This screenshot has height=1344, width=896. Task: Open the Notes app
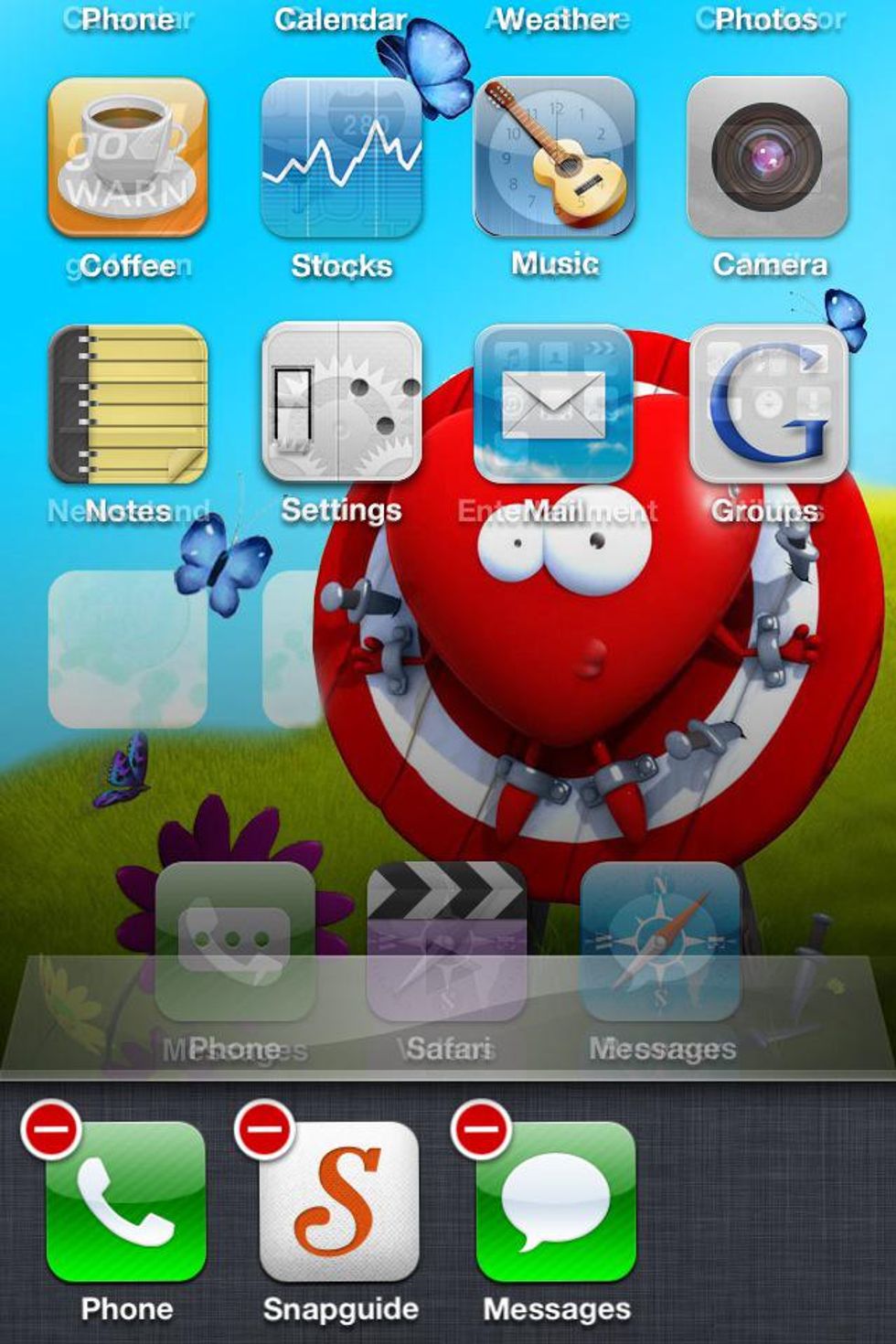click(x=127, y=403)
